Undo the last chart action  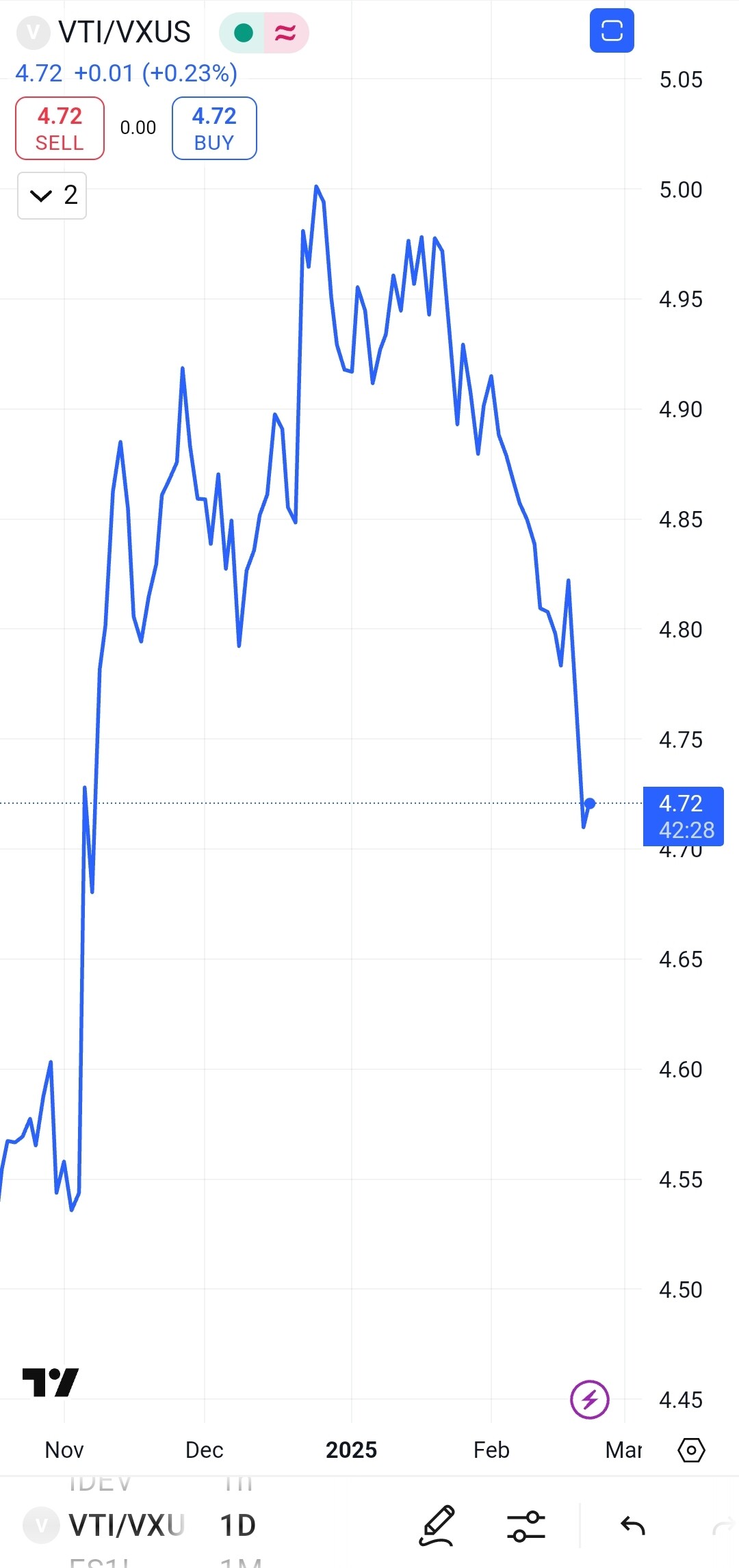[633, 1526]
